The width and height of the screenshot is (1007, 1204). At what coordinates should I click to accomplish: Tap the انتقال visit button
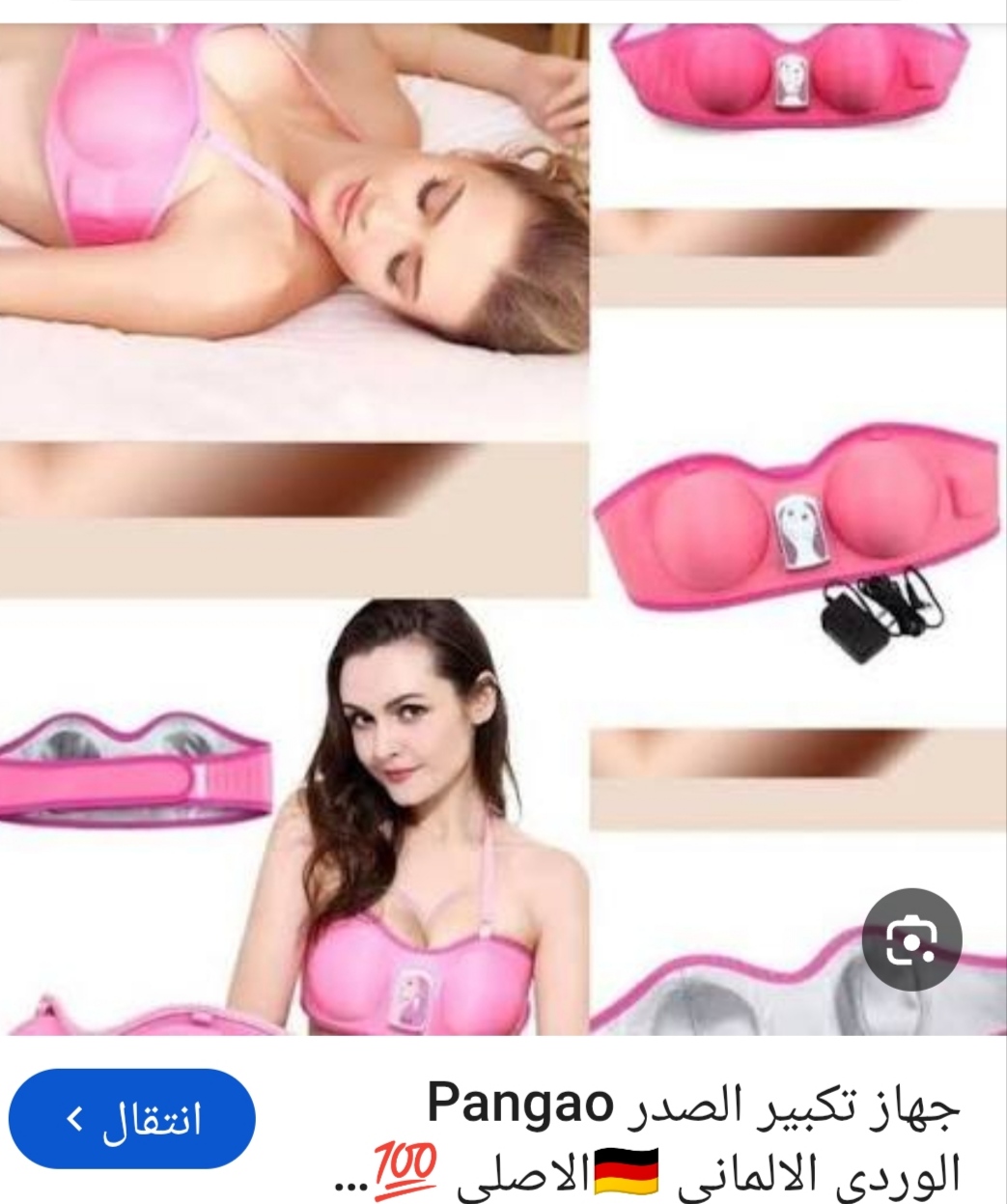[132, 1119]
